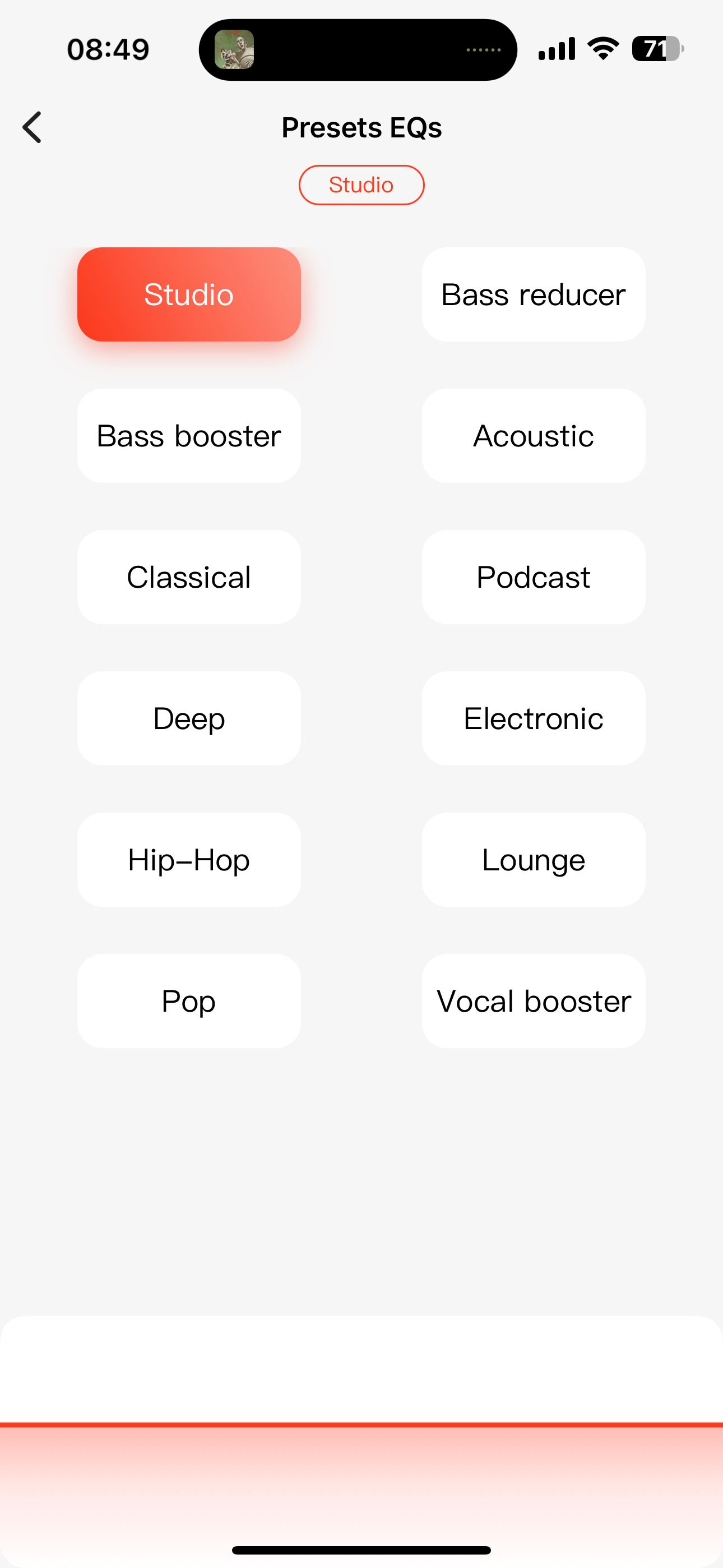Choose the Pop EQ preset
723x1568 pixels.
(188, 1000)
